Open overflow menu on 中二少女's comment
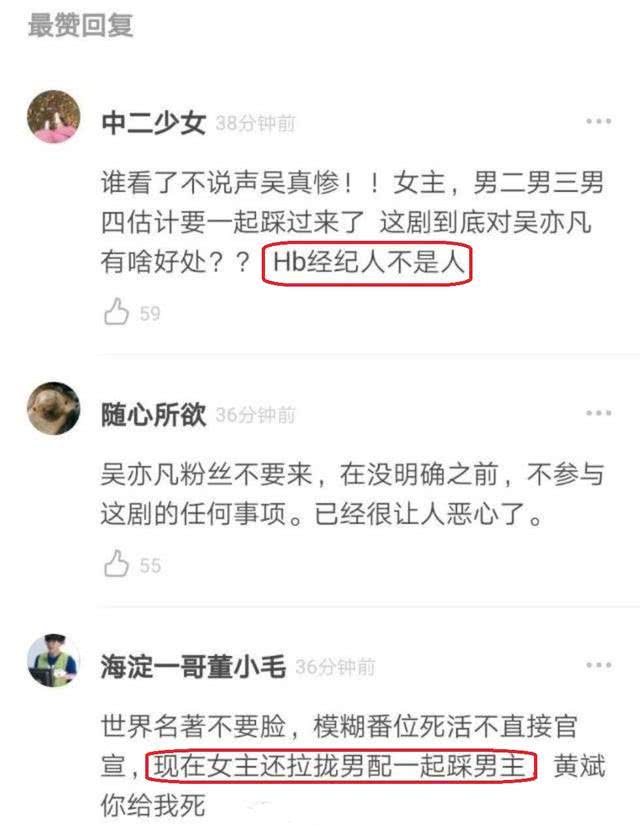This screenshot has height=829, width=640. [598, 123]
